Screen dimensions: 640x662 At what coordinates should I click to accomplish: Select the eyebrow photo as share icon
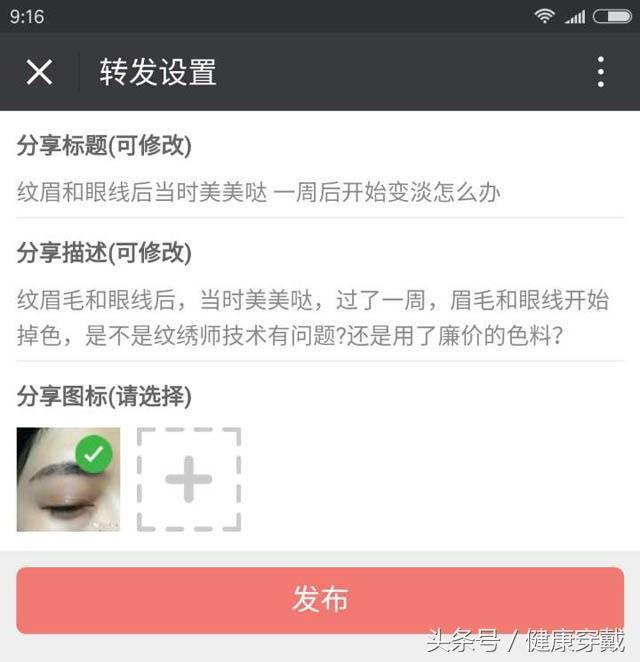68,479
